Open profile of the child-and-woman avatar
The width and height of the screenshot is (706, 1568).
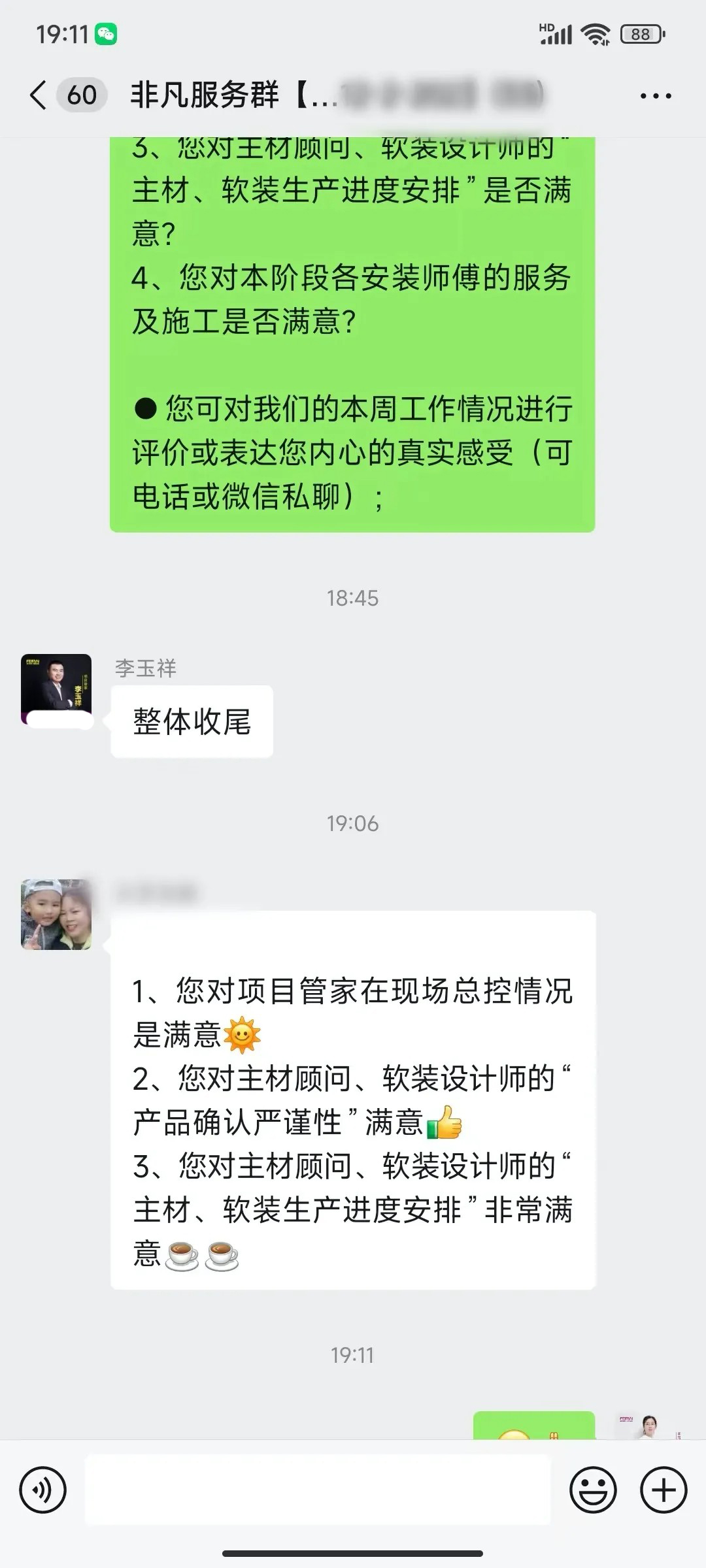pos(56,915)
